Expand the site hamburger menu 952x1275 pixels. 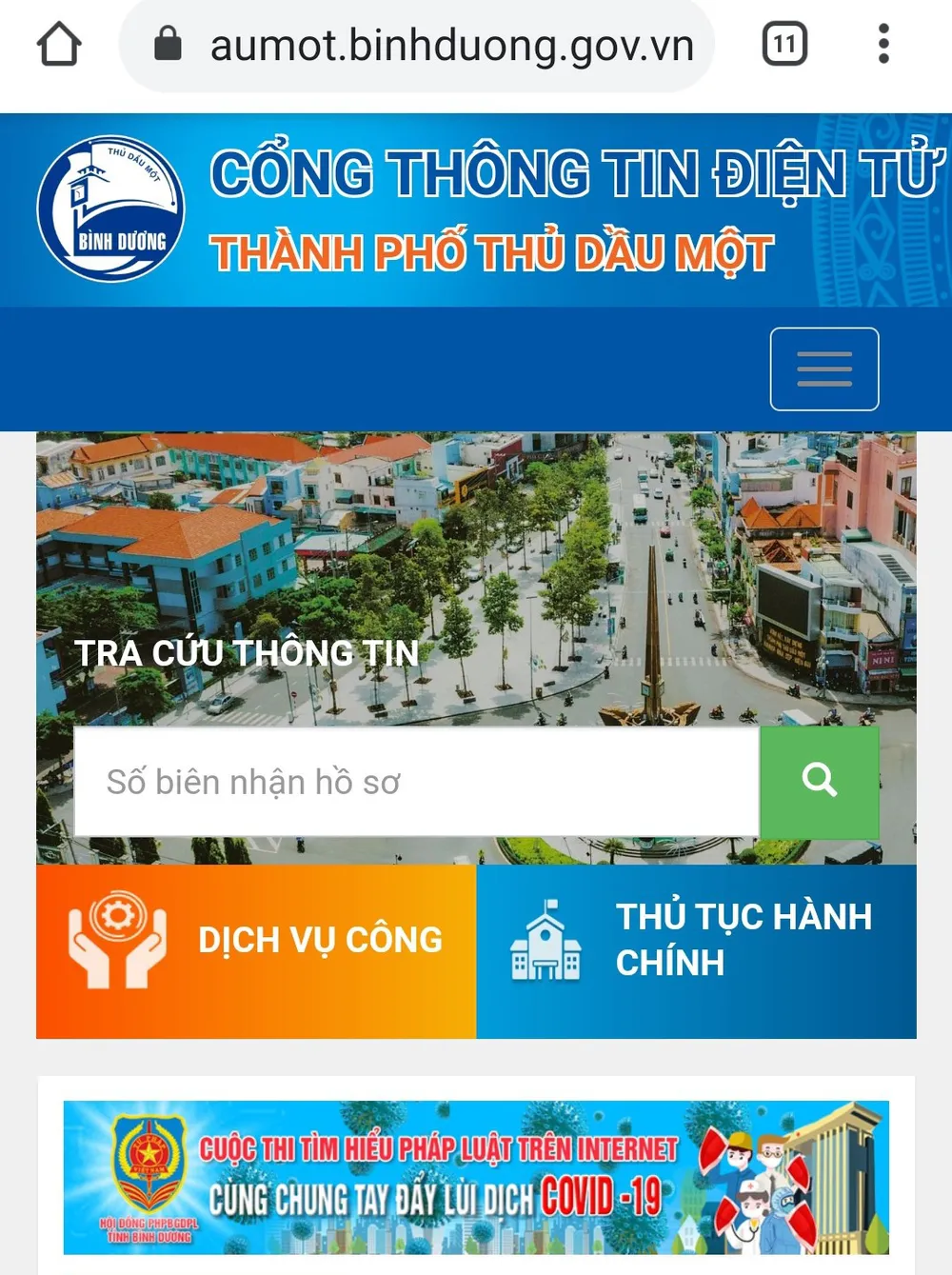coord(823,369)
